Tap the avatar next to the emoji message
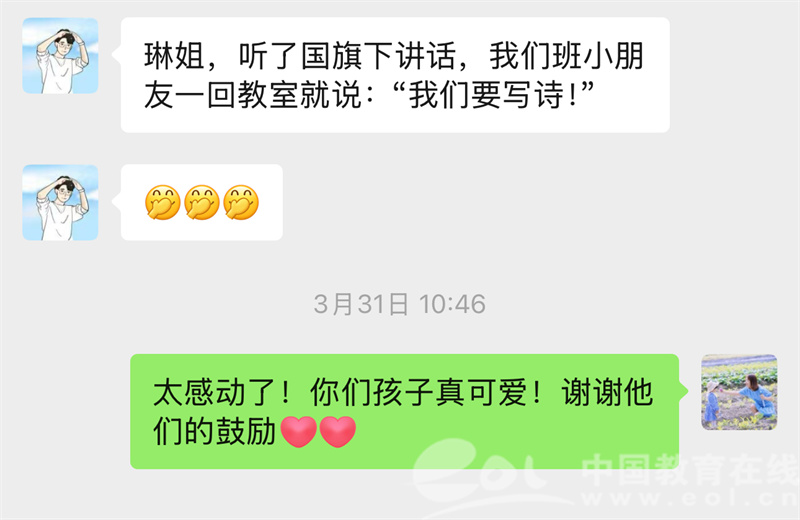Screen dimensions: 800x520 (x=60, y=202)
